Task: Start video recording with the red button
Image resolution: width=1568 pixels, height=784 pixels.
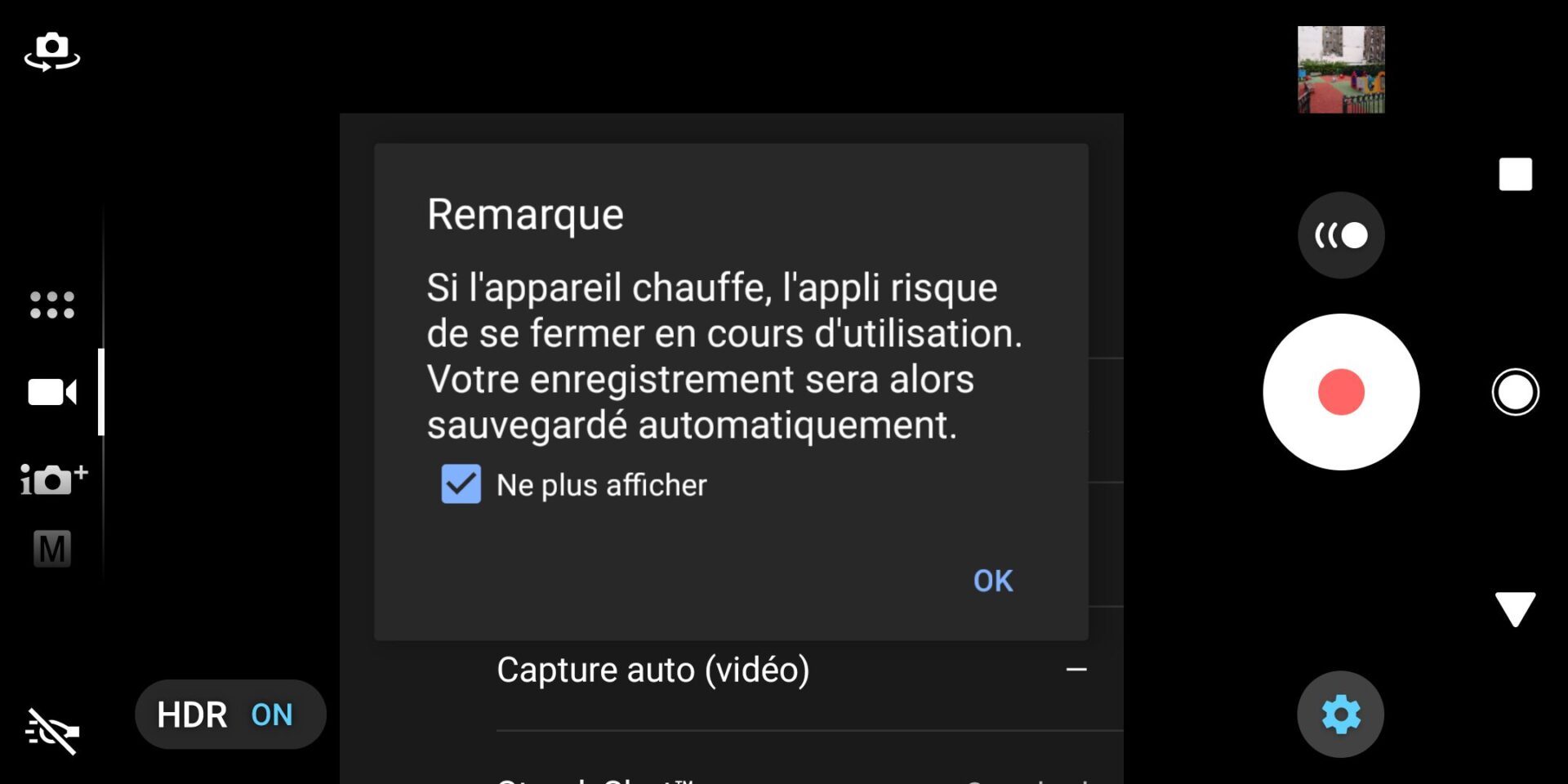Action: click(1341, 392)
